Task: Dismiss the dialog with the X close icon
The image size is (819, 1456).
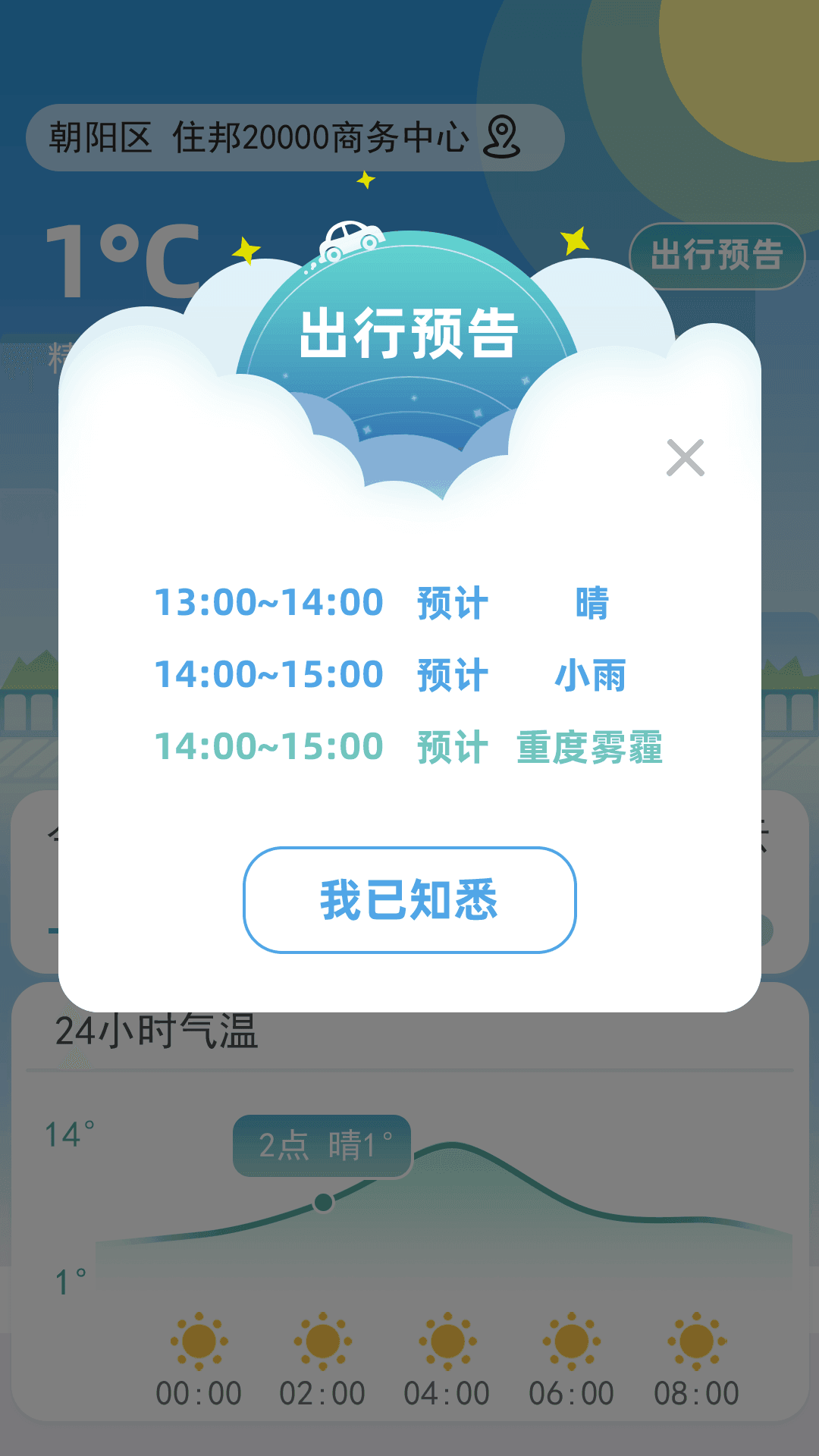Action: coord(686,458)
